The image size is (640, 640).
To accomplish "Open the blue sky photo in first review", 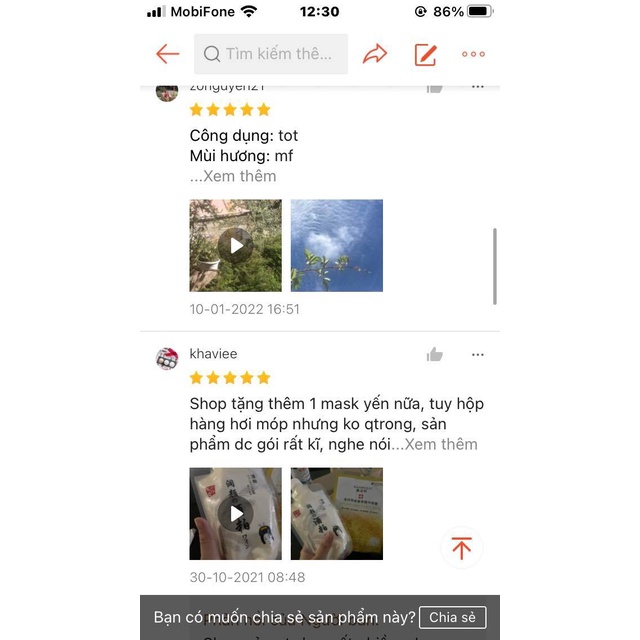I will point(337,245).
